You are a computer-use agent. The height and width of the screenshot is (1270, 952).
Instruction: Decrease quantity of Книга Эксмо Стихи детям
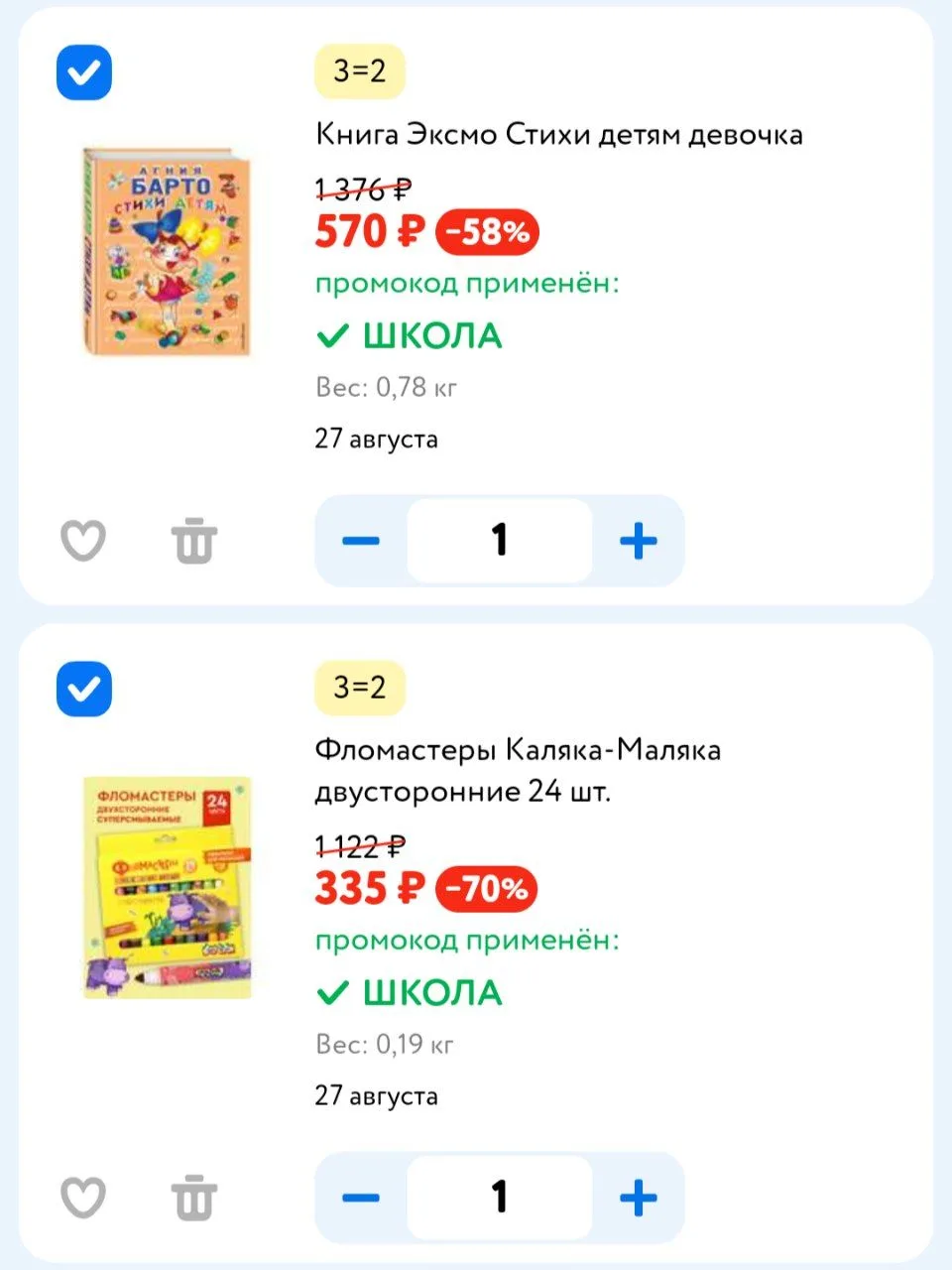pyautogui.click(x=361, y=541)
